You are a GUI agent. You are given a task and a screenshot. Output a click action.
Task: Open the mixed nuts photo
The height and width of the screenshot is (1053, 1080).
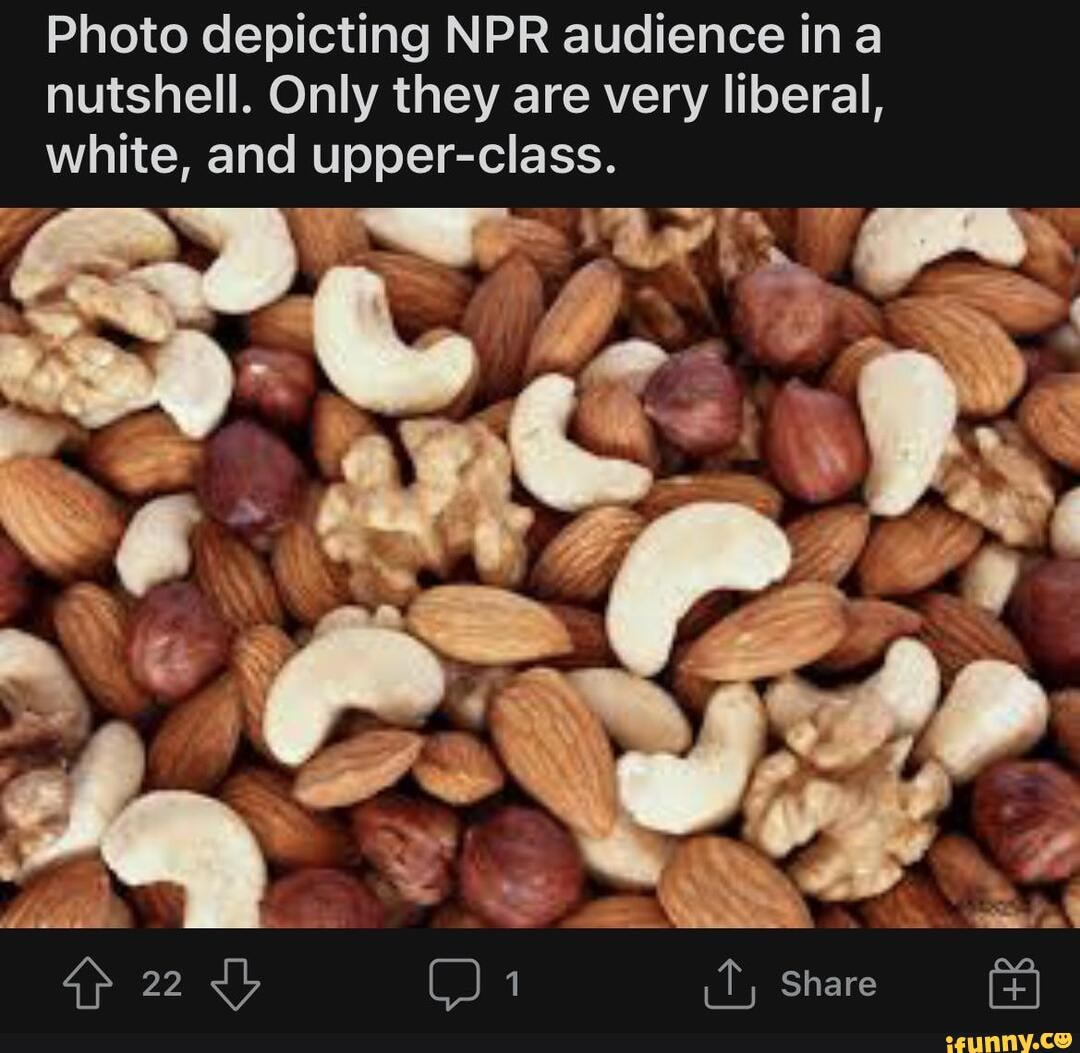540,567
